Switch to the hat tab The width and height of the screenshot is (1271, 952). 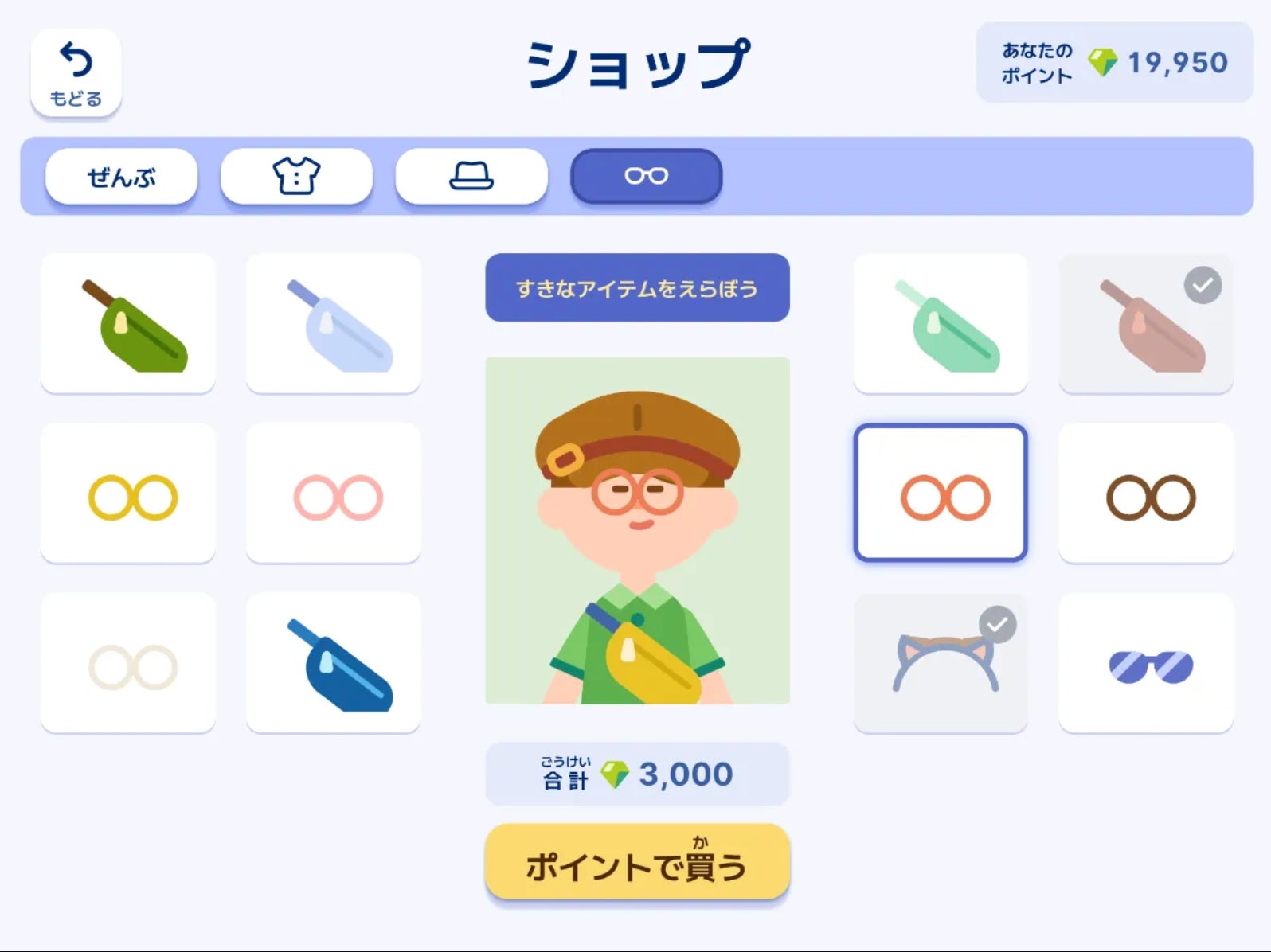471,177
